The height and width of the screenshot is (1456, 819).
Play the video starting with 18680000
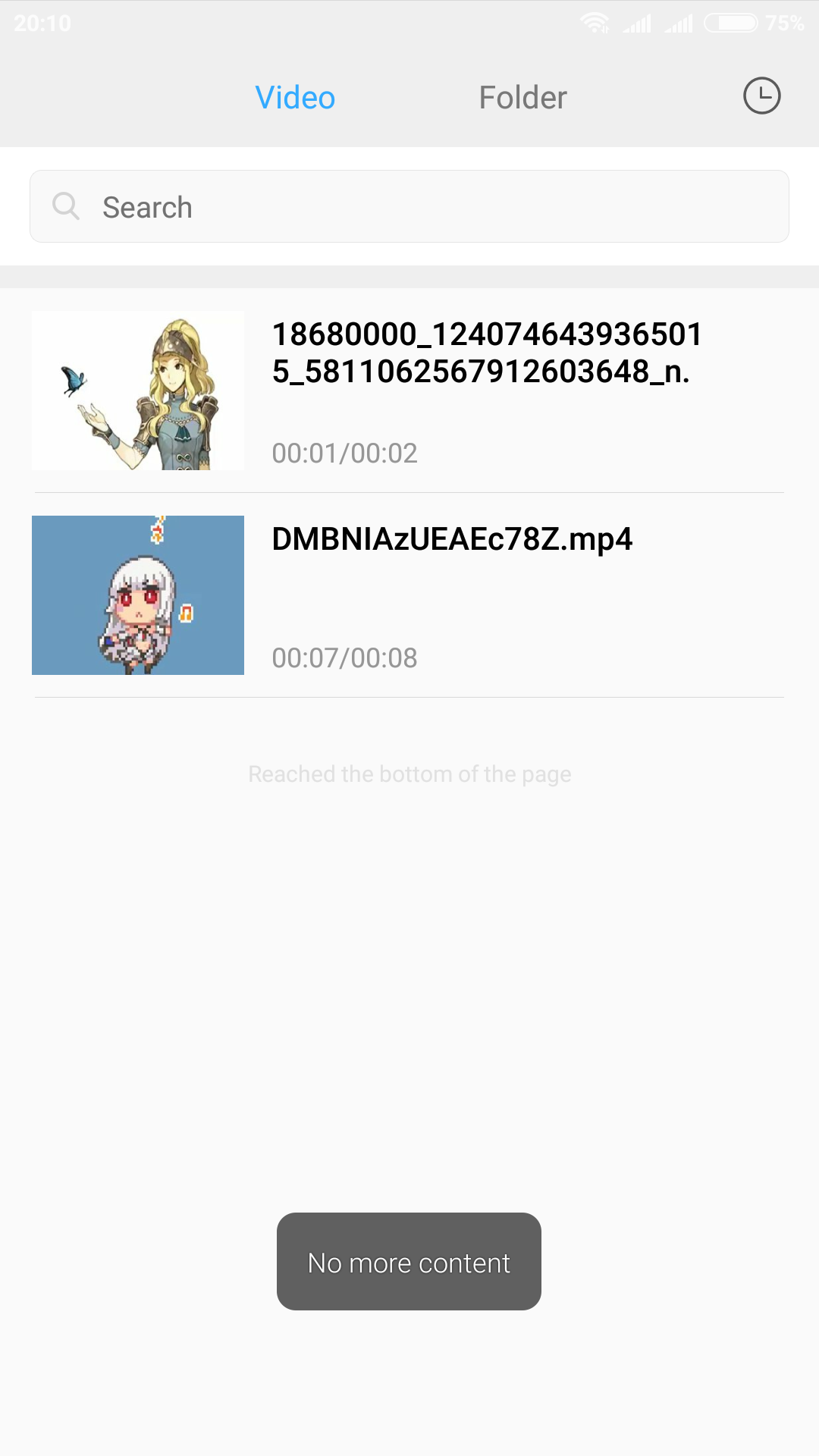(x=409, y=391)
